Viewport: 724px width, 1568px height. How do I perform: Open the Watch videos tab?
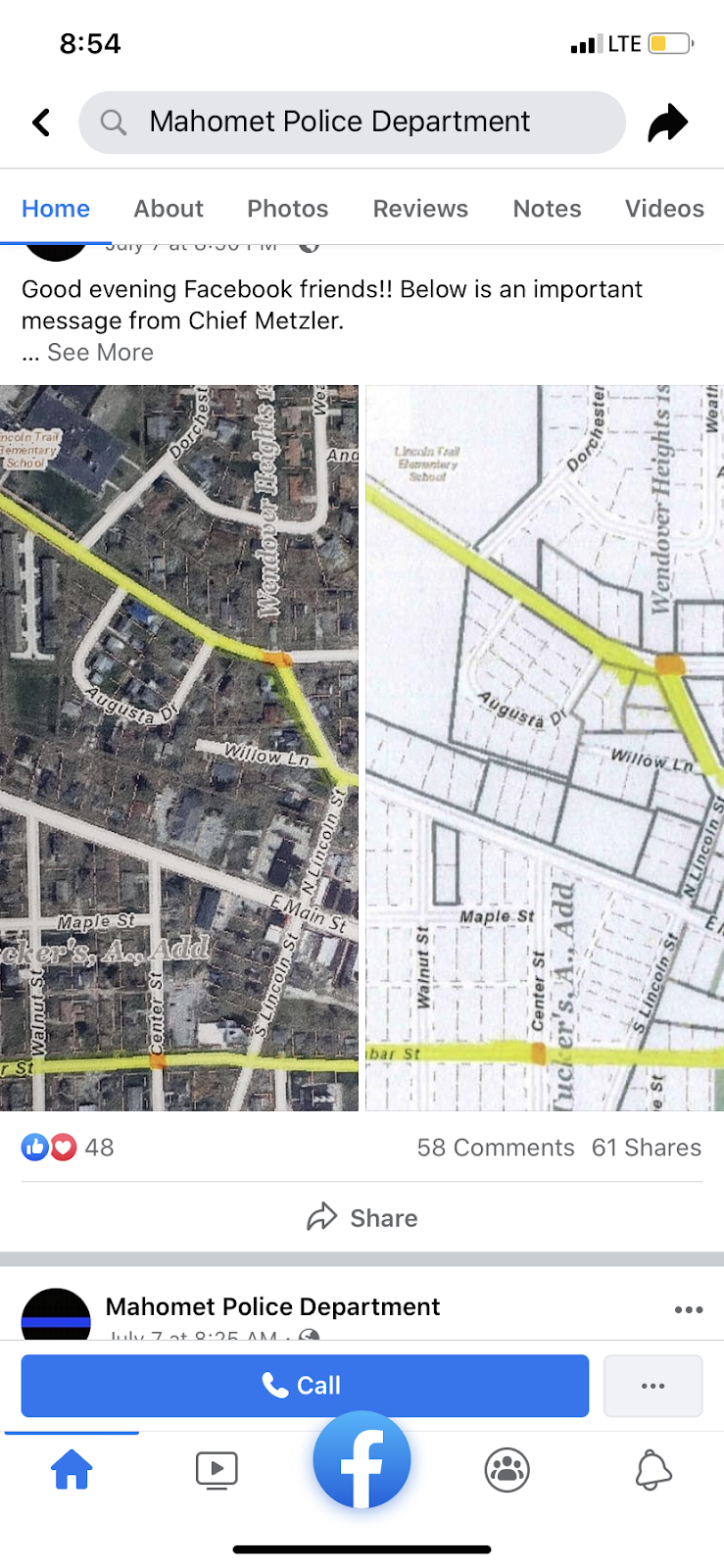217,1470
